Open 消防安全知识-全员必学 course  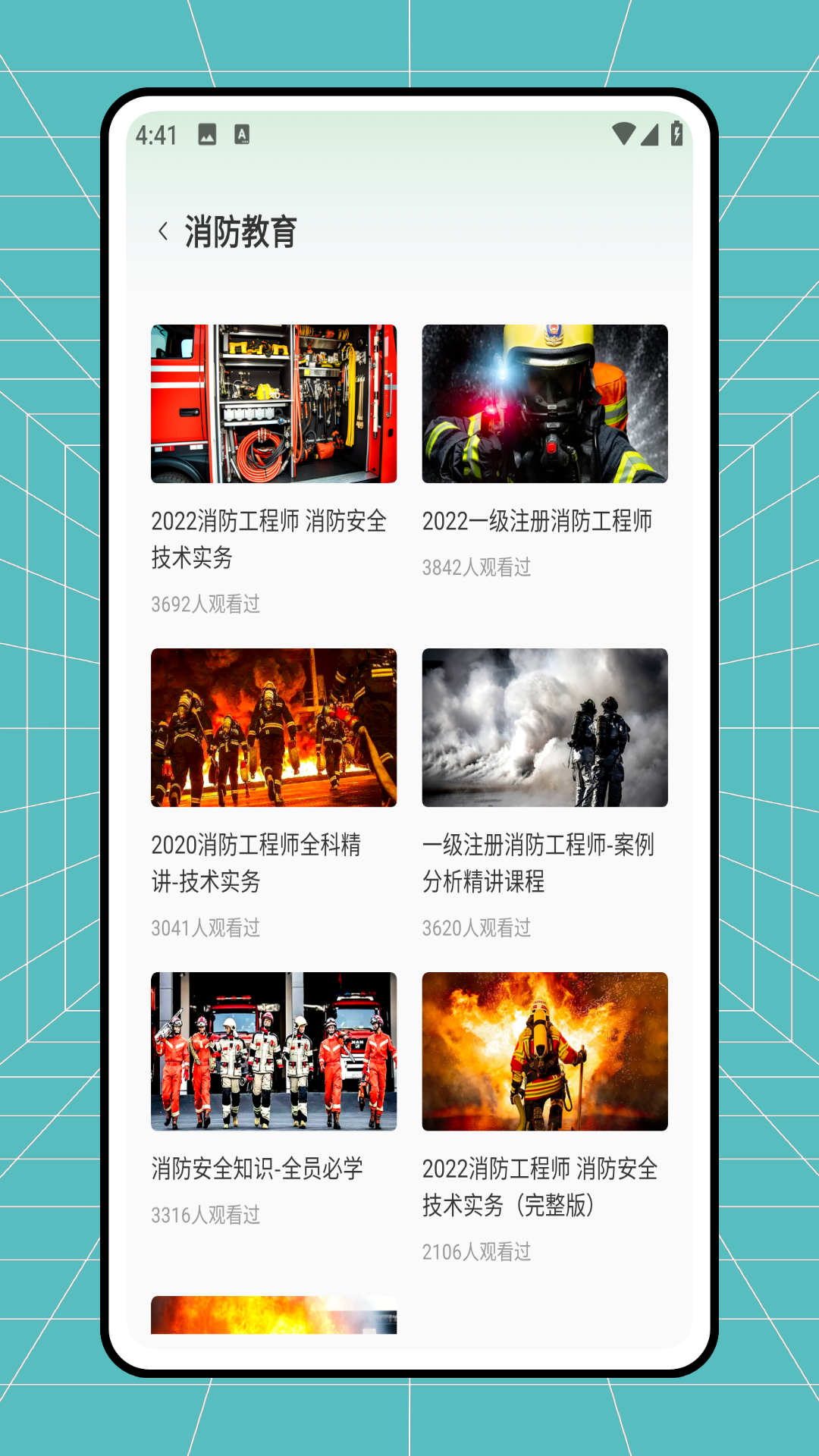(273, 1052)
